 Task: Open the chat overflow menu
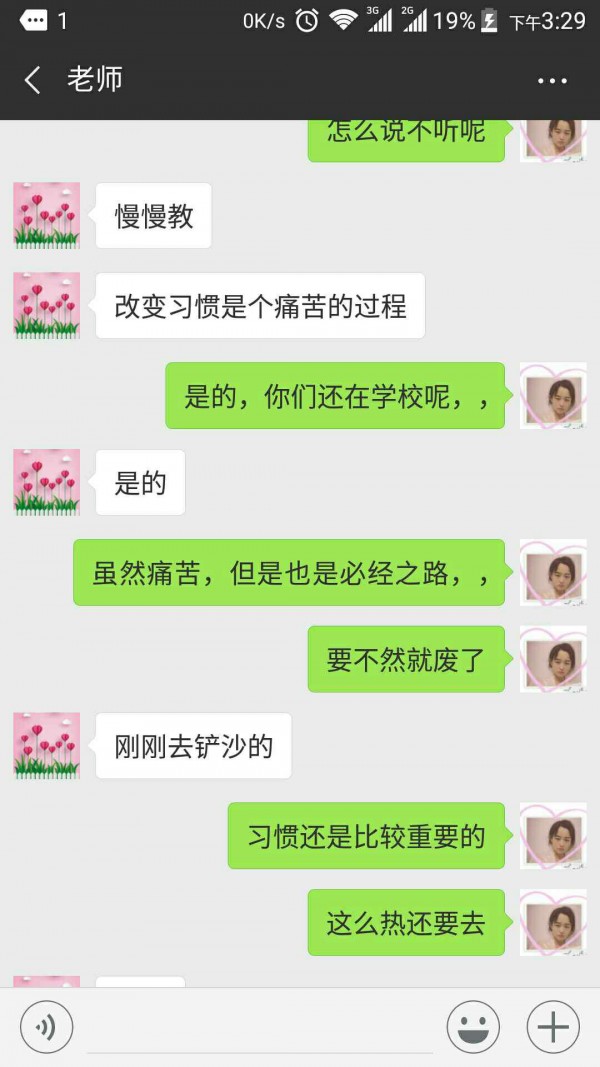click(552, 81)
